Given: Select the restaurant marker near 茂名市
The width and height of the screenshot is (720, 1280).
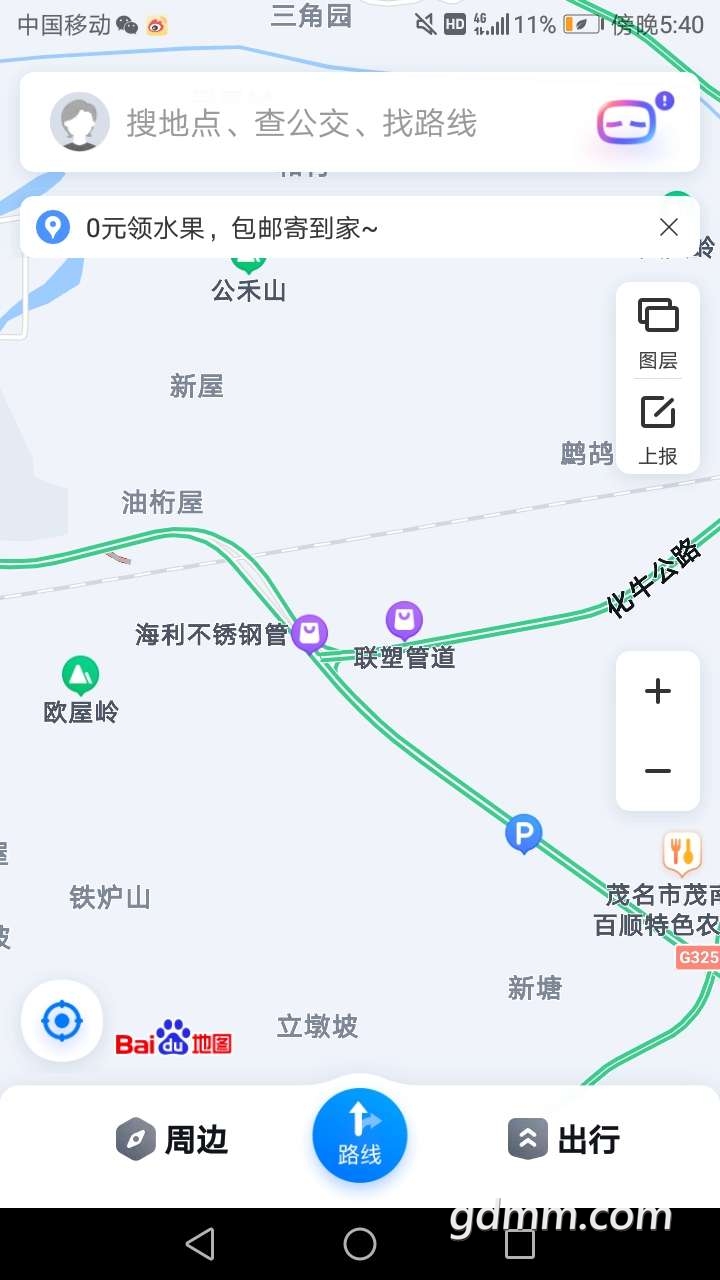Looking at the screenshot, I should click(x=682, y=852).
